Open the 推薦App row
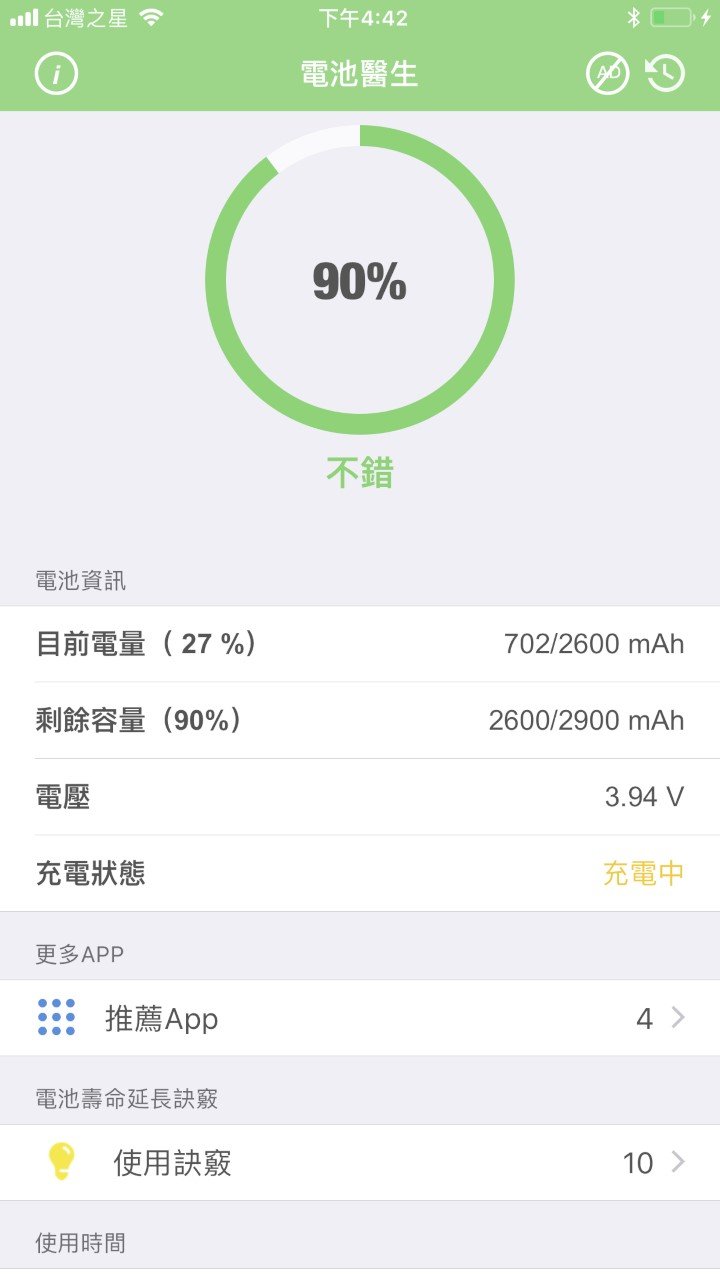The width and height of the screenshot is (720, 1280). click(360, 1018)
